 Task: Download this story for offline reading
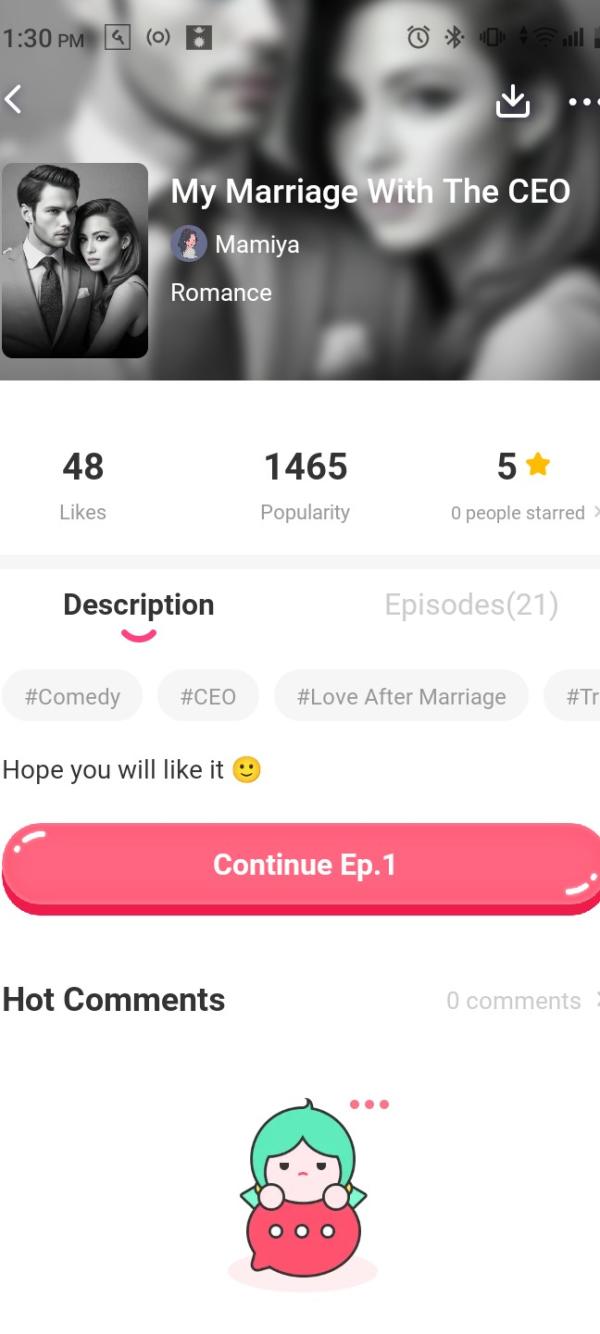click(x=513, y=100)
